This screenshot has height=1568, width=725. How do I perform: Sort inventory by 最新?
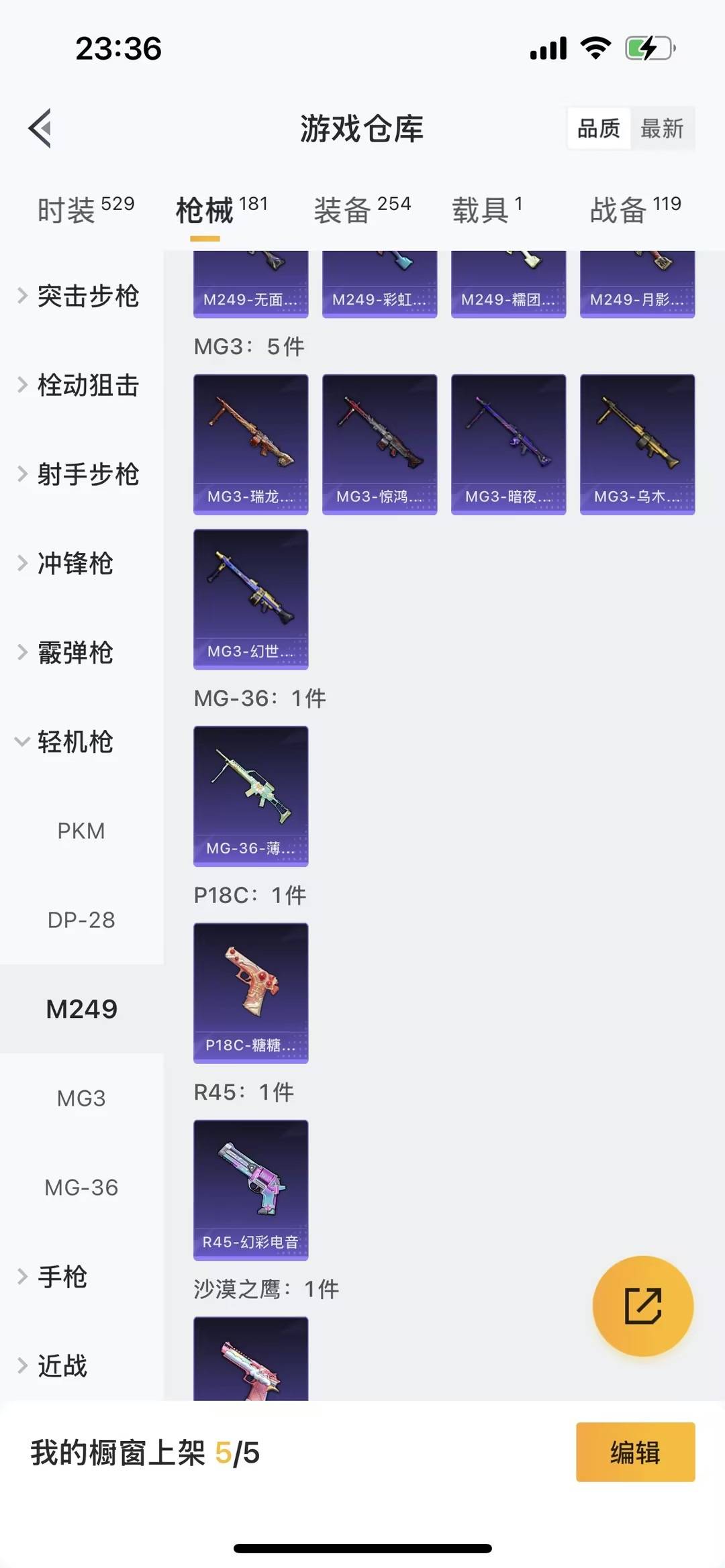pos(662,128)
